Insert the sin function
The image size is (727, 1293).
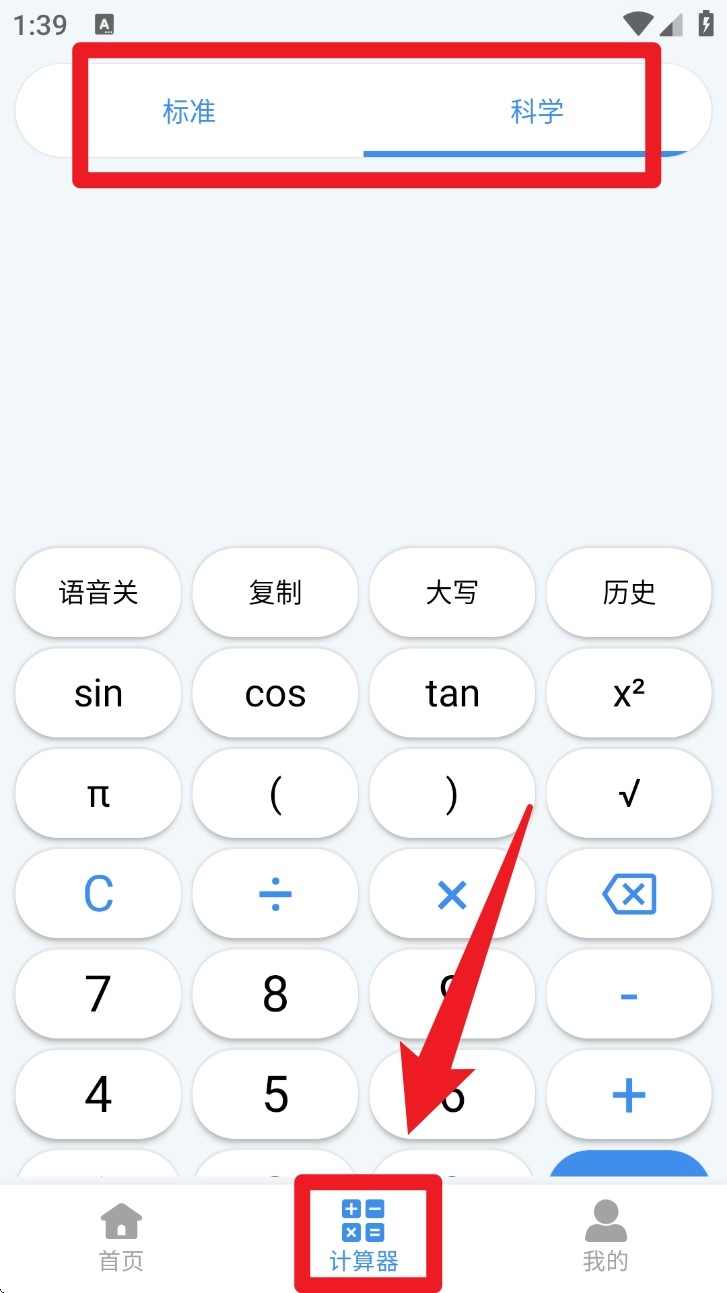pyautogui.click(x=98, y=694)
